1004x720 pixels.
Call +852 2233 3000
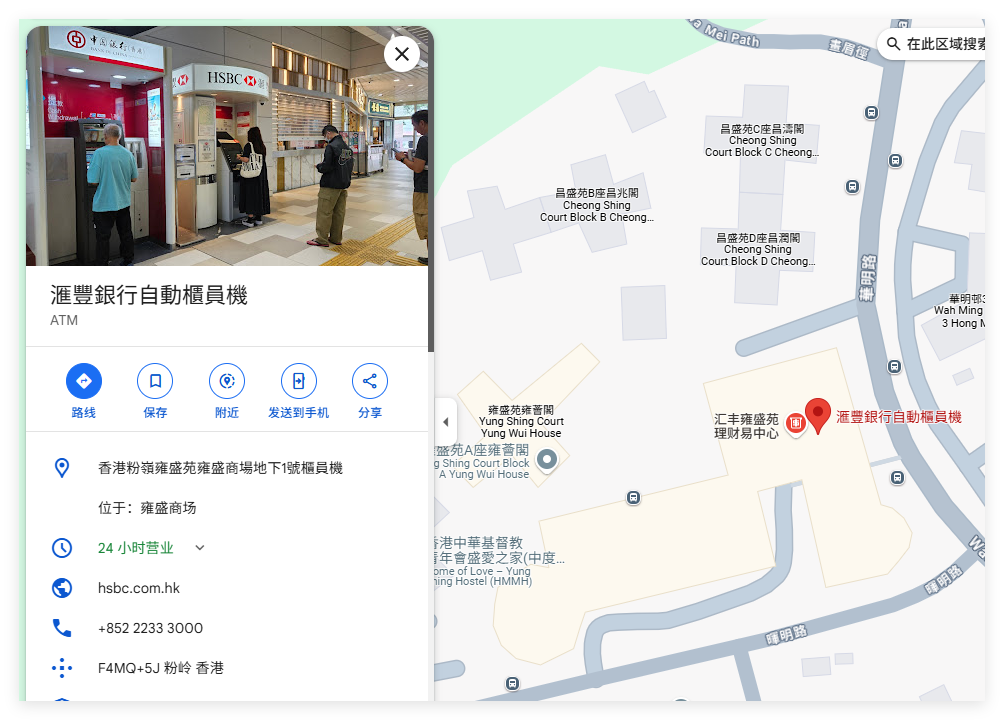coord(150,628)
